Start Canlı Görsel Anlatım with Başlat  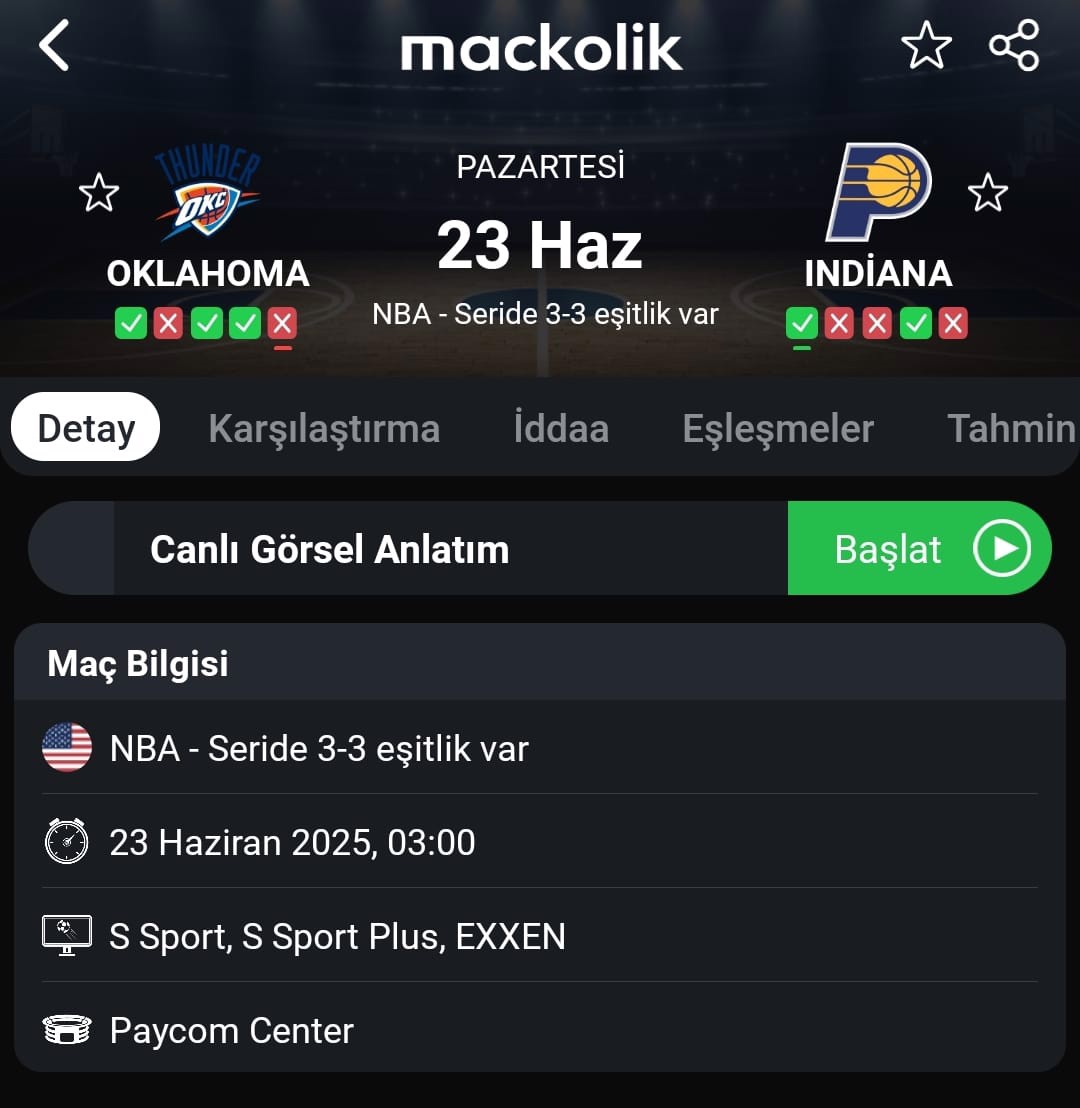[x=919, y=549]
